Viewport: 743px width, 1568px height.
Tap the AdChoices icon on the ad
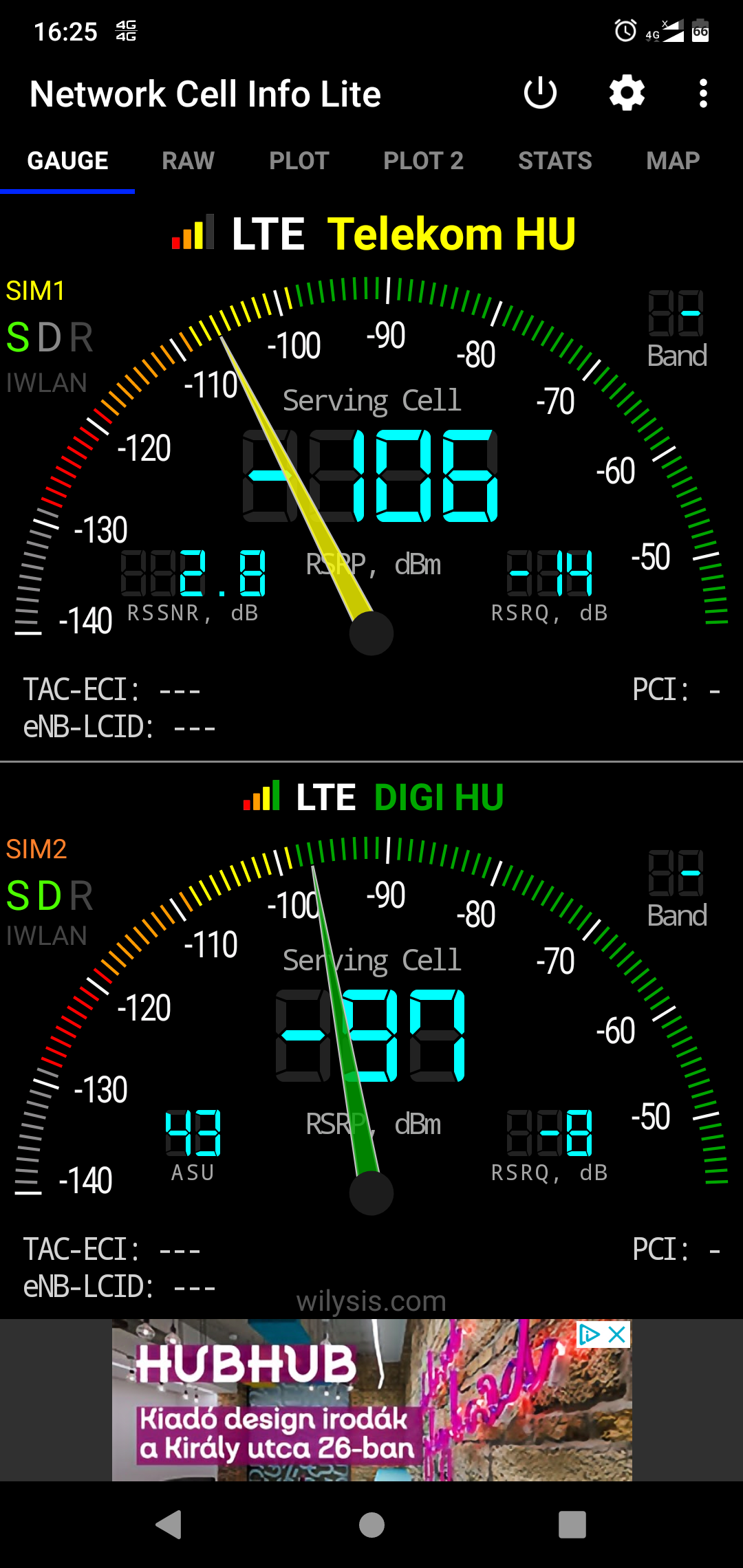[x=590, y=1335]
